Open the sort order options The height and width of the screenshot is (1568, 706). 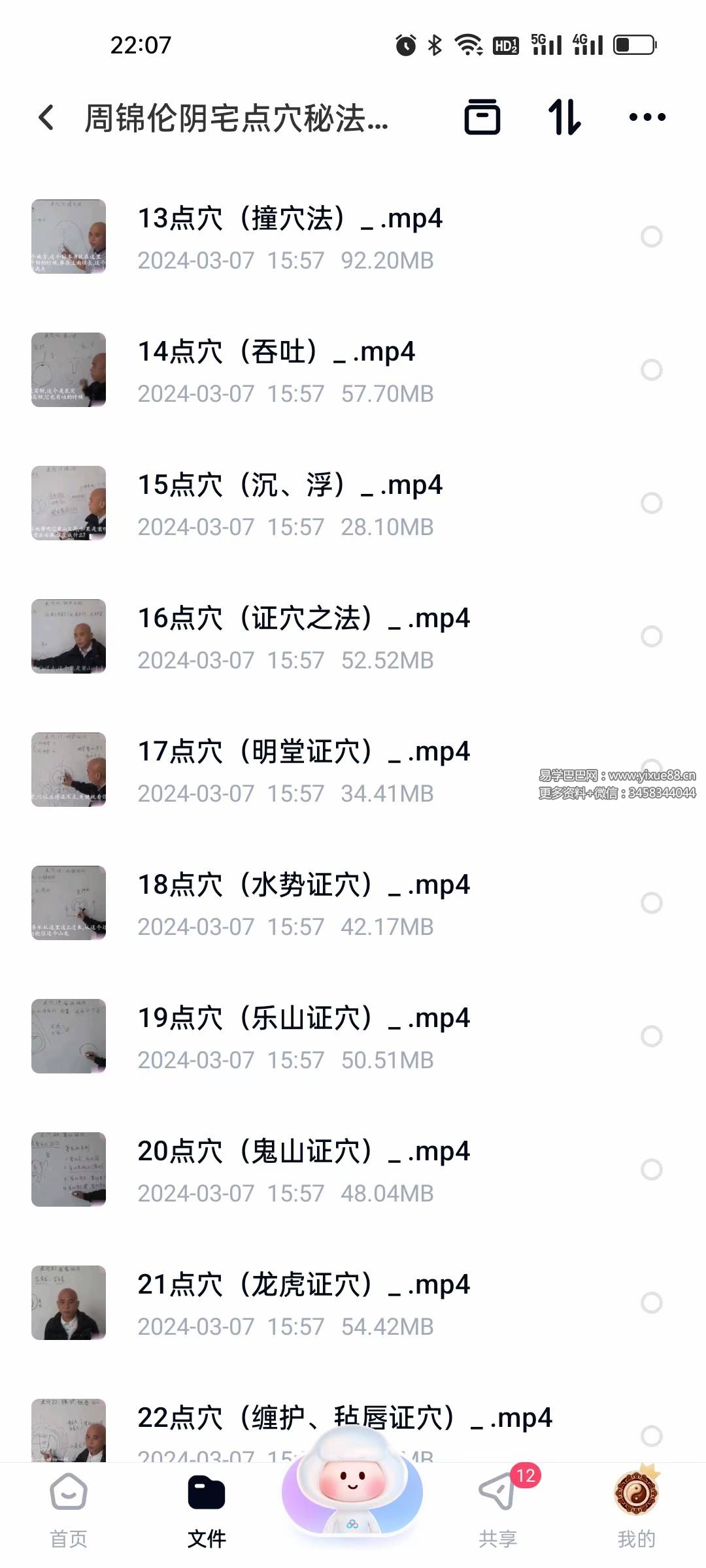[x=564, y=118]
